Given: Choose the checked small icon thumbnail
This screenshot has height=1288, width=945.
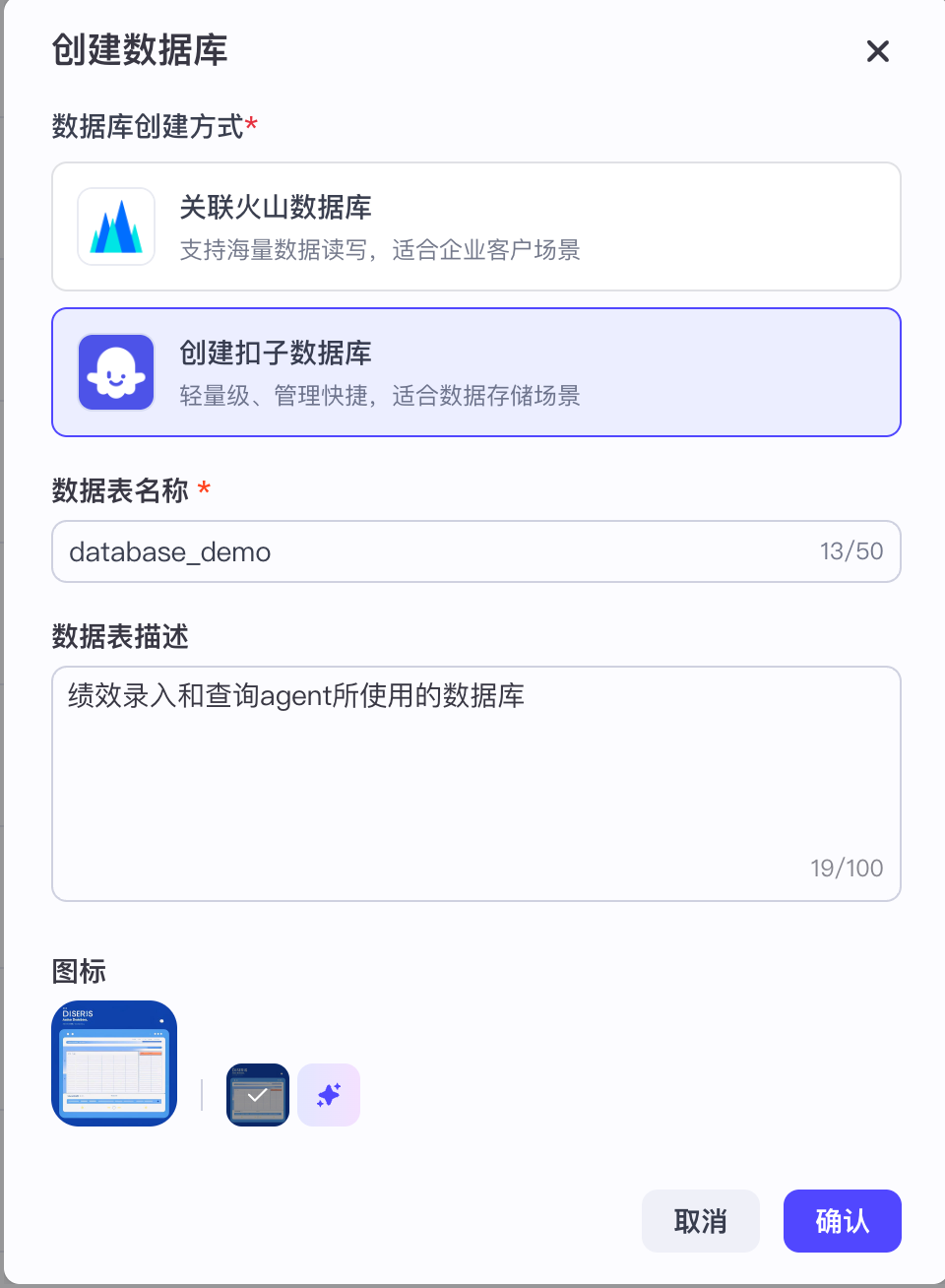Looking at the screenshot, I should 258,1095.
